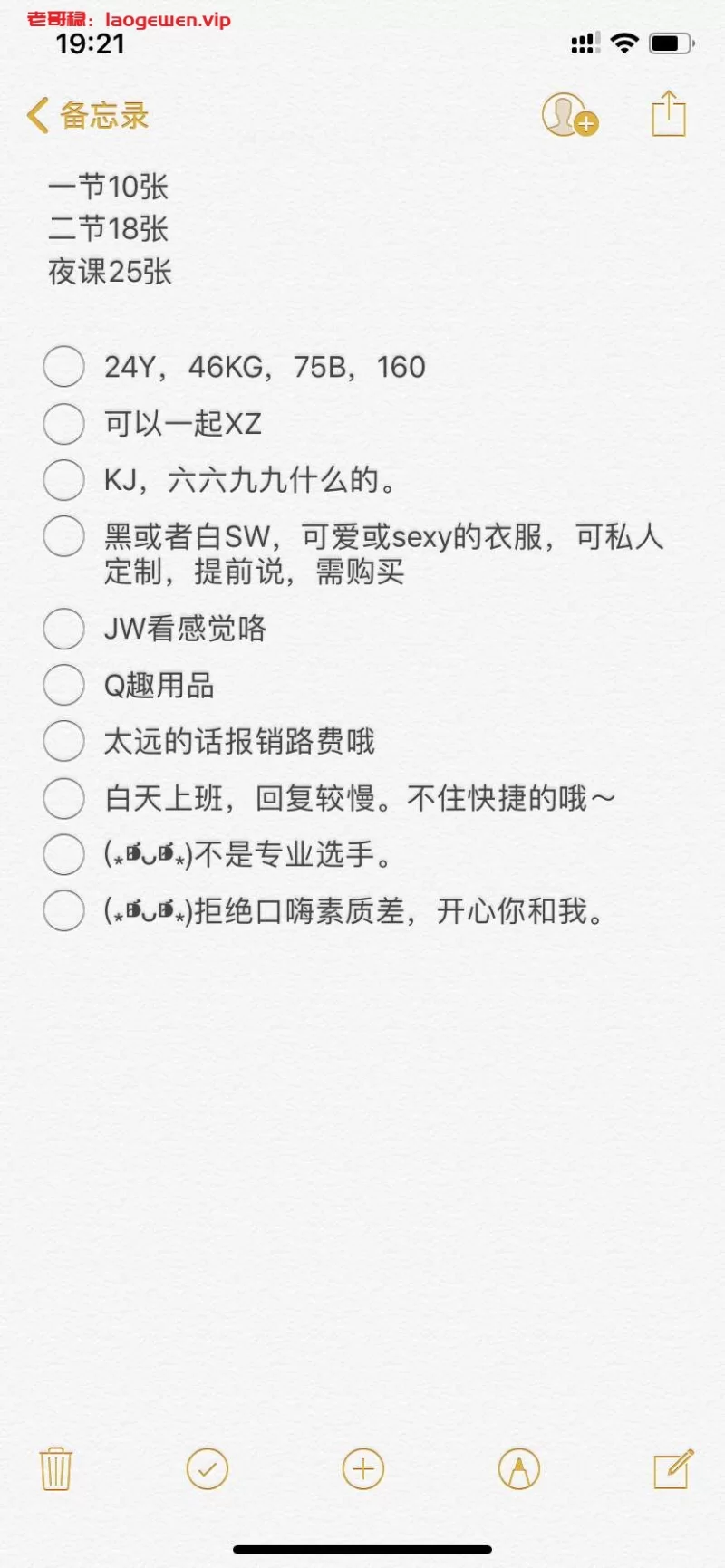725x1568 pixels.
Task: Tick the 拒绝口嗨素质差 circle
Action: [x=64, y=910]
